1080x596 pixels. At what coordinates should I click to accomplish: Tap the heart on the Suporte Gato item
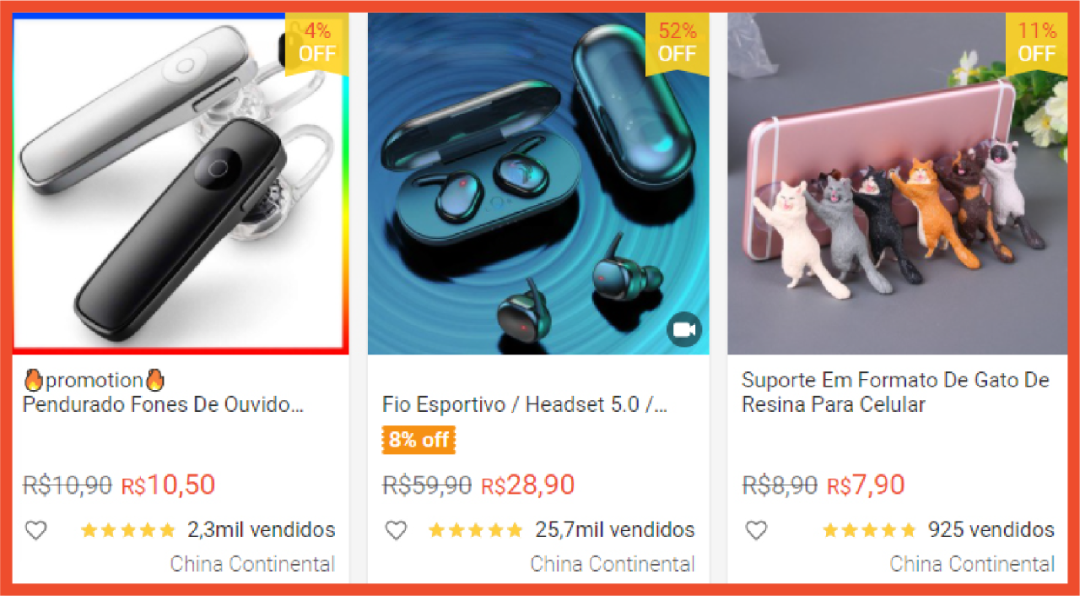coord(756,530)
